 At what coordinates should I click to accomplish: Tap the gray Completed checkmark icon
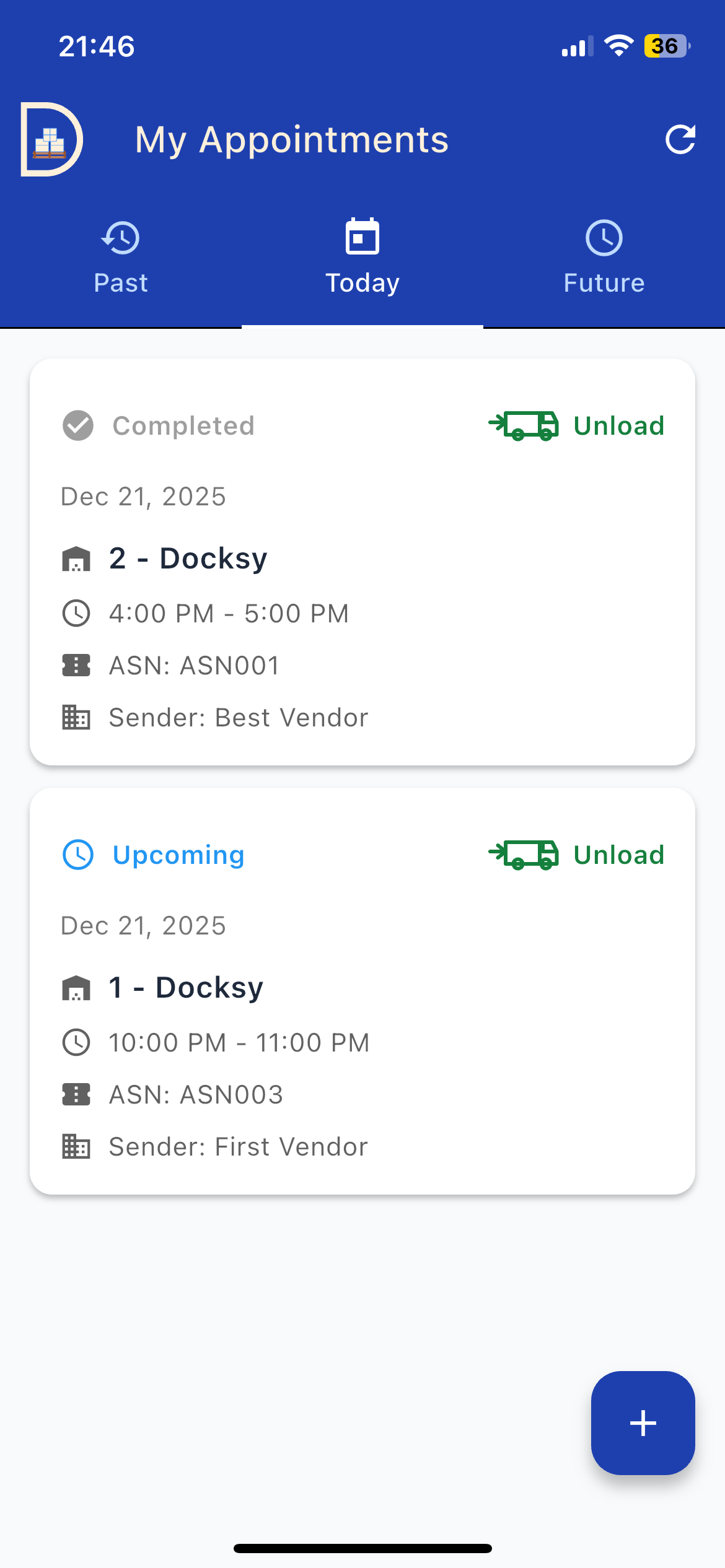tap(78, 425)
